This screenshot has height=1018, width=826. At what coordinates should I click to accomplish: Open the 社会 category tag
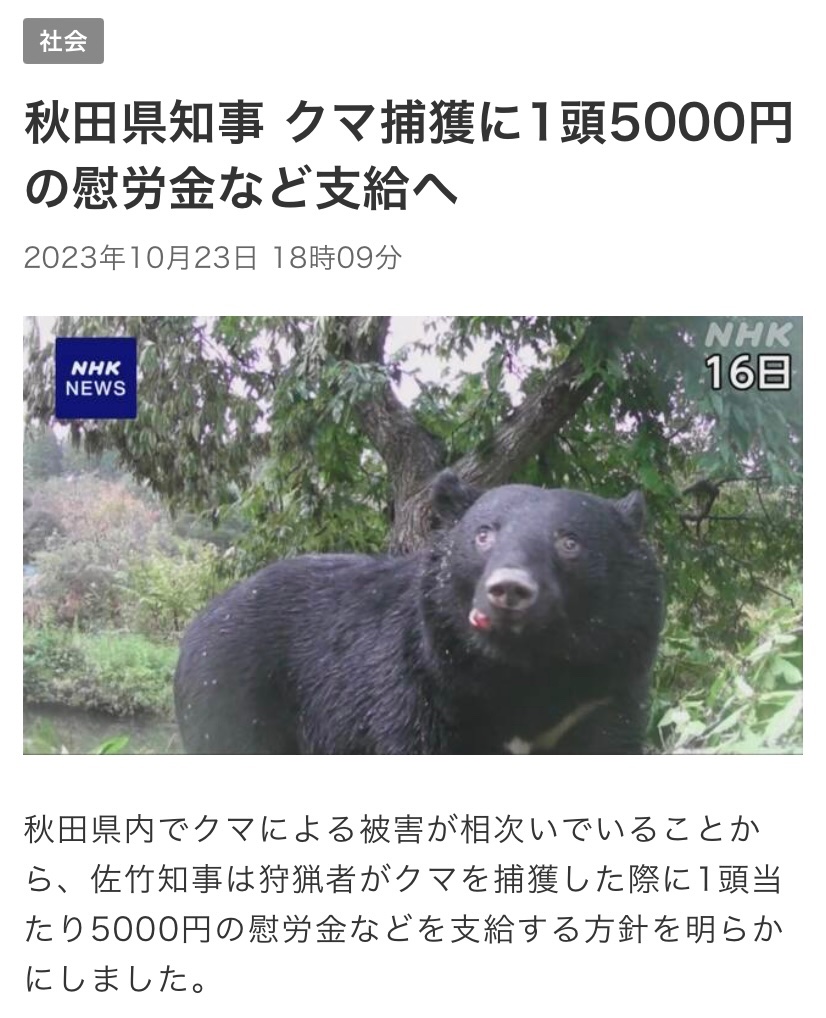pos(63,41)
